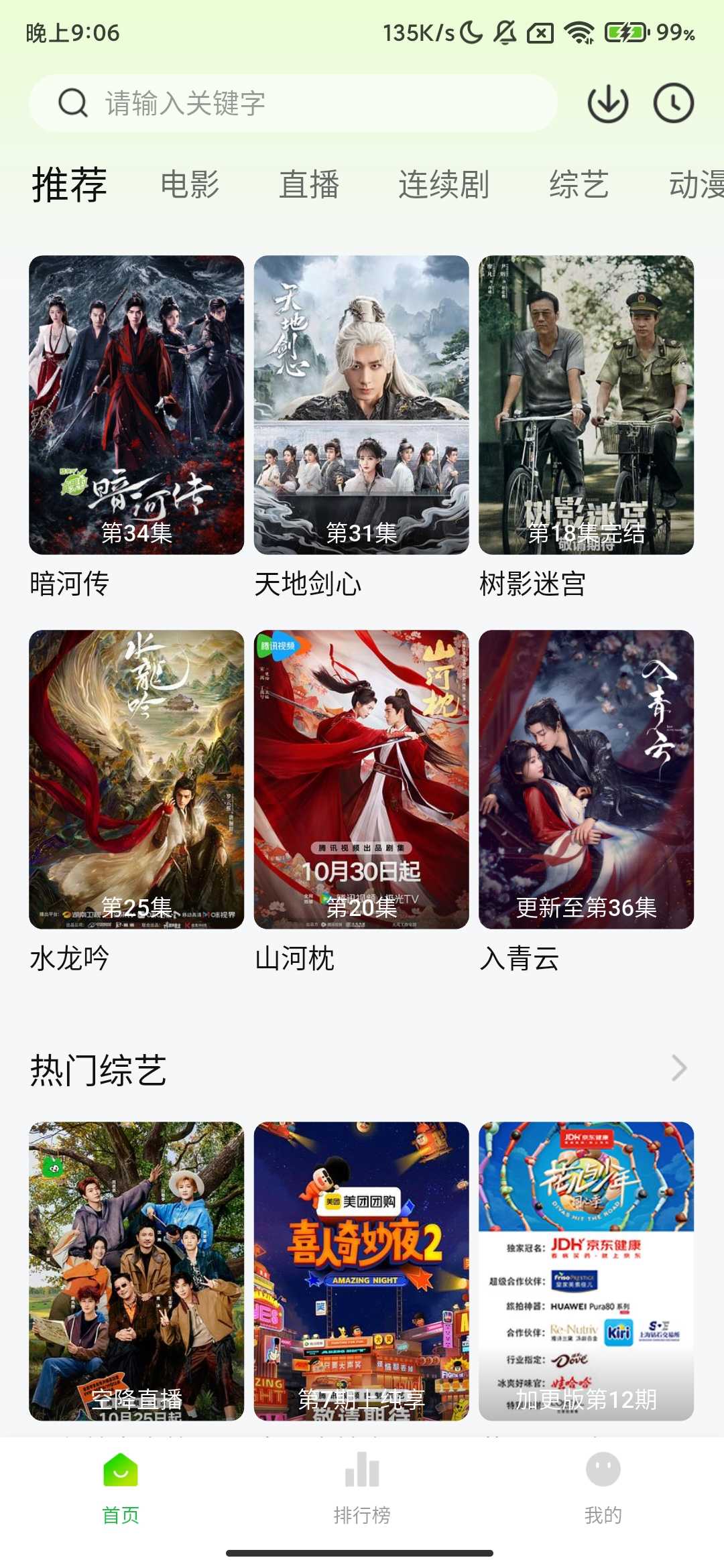Open watch history clock icon

tap(673, 103)
